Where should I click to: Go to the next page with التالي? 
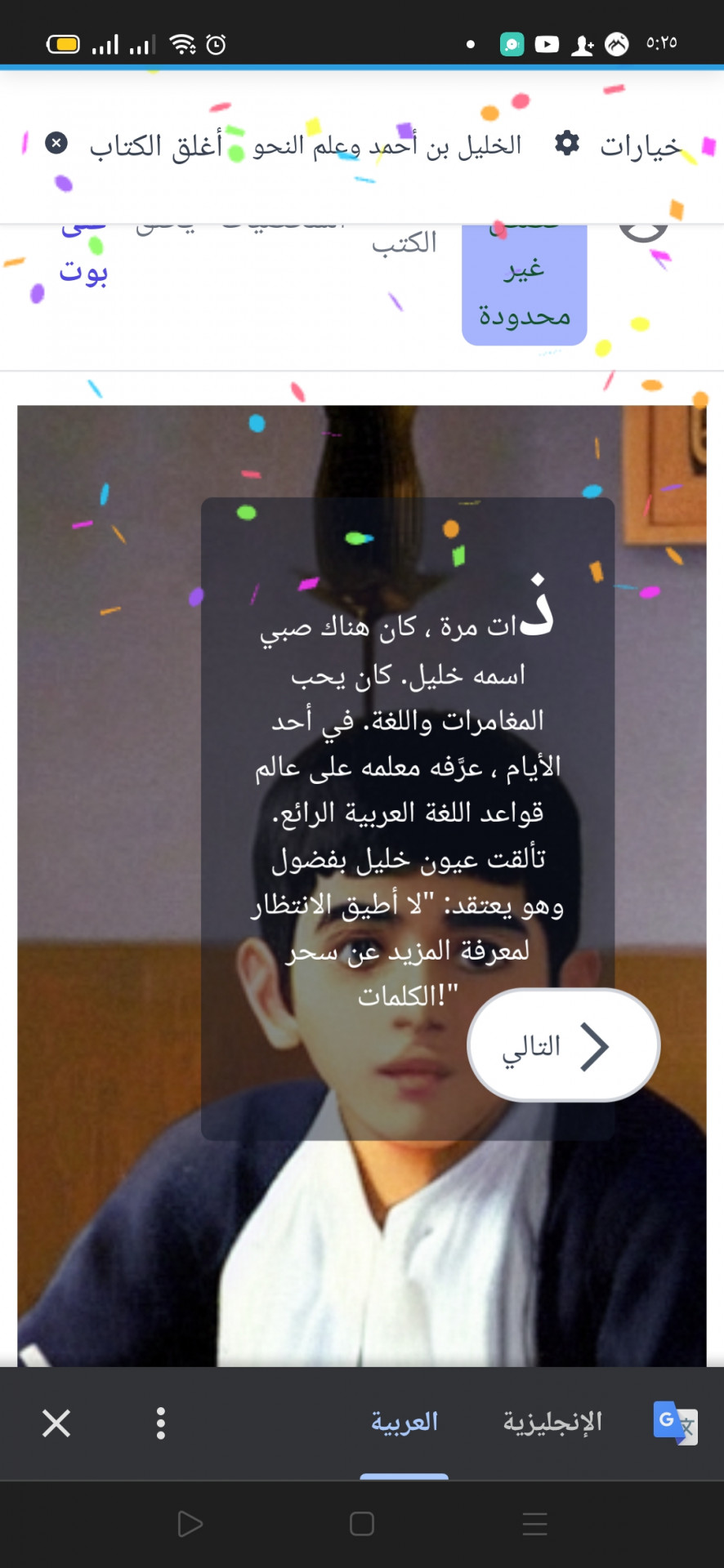click(563, 1045)
